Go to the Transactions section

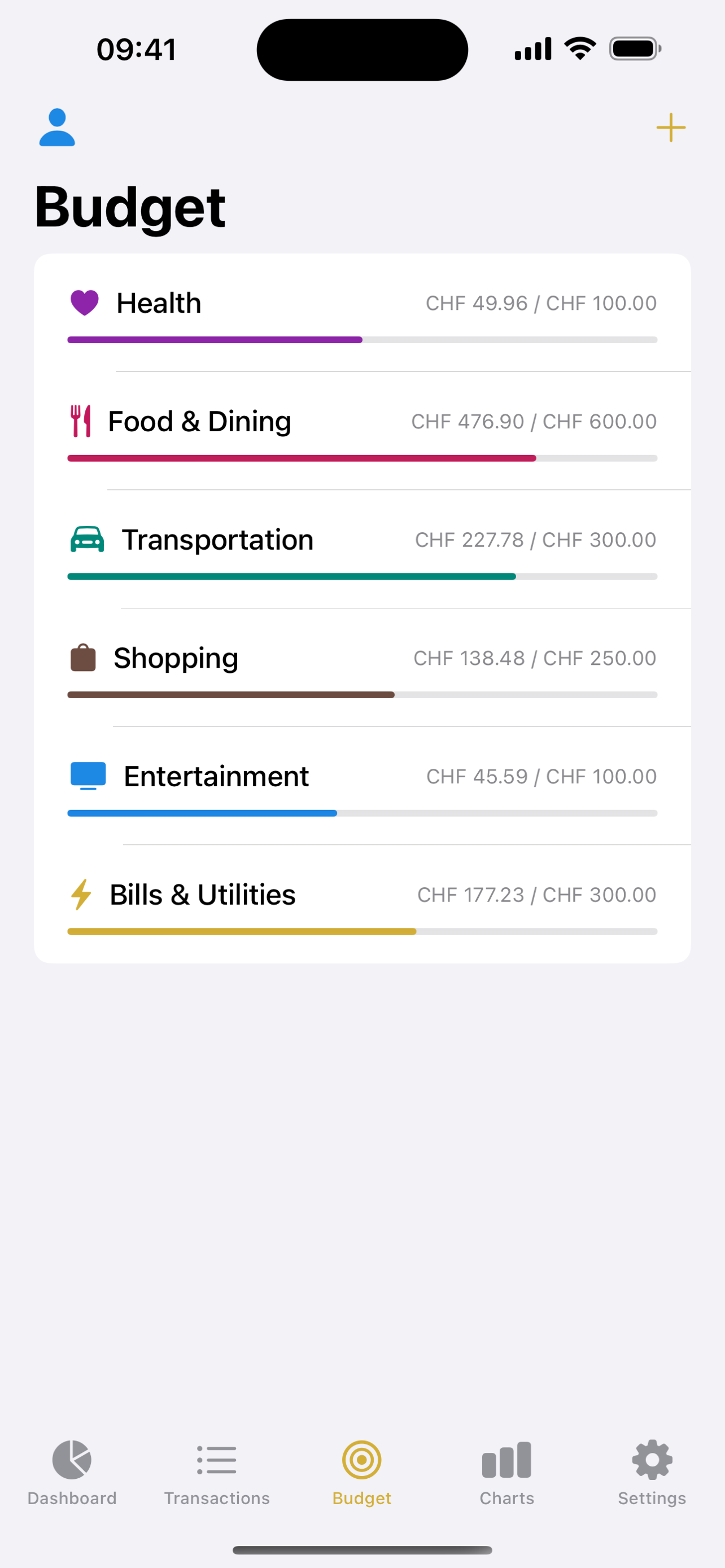click(217, 1473)
